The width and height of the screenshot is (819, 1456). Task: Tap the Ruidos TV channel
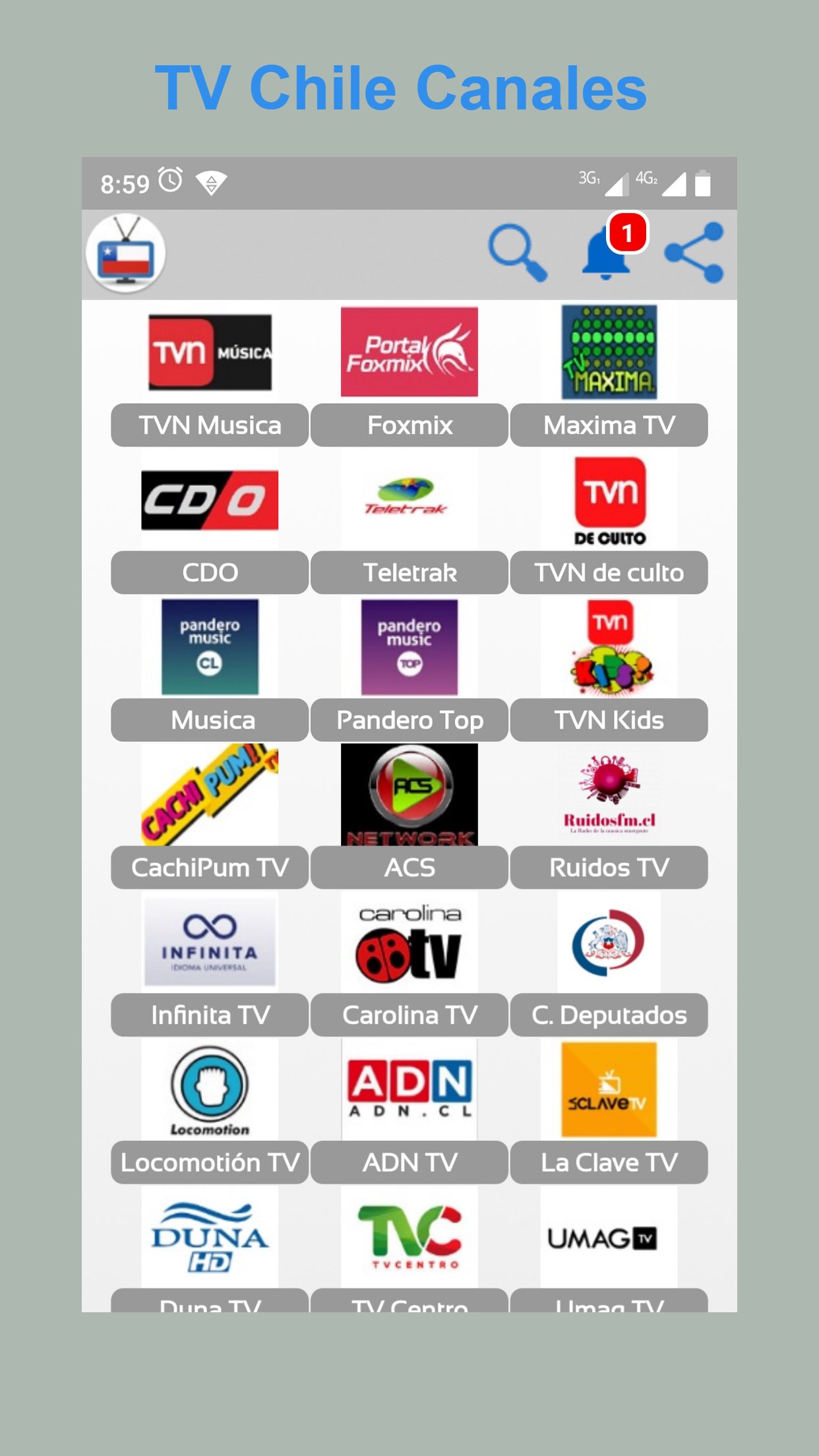pos(607,795)
